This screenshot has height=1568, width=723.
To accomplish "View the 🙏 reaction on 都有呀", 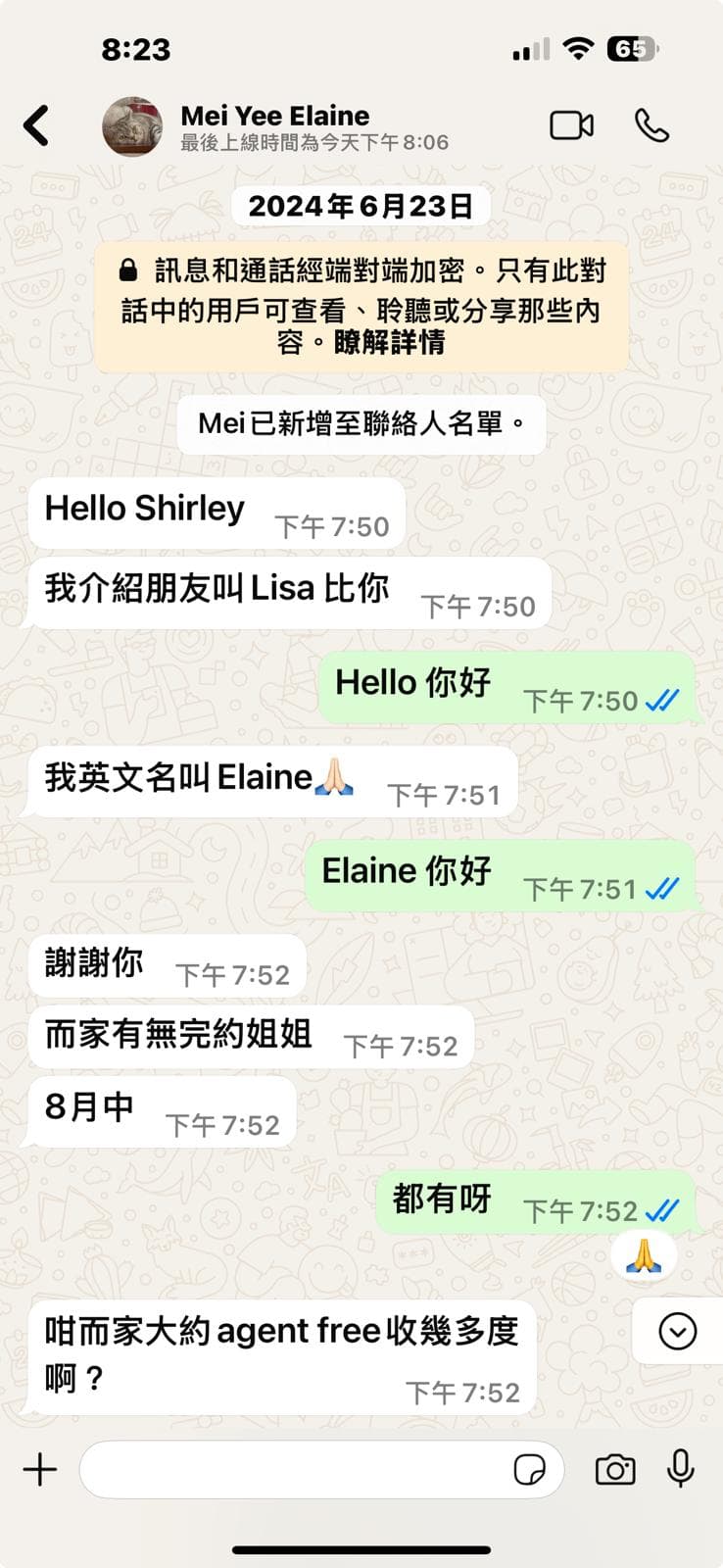I will [644, 1255].
